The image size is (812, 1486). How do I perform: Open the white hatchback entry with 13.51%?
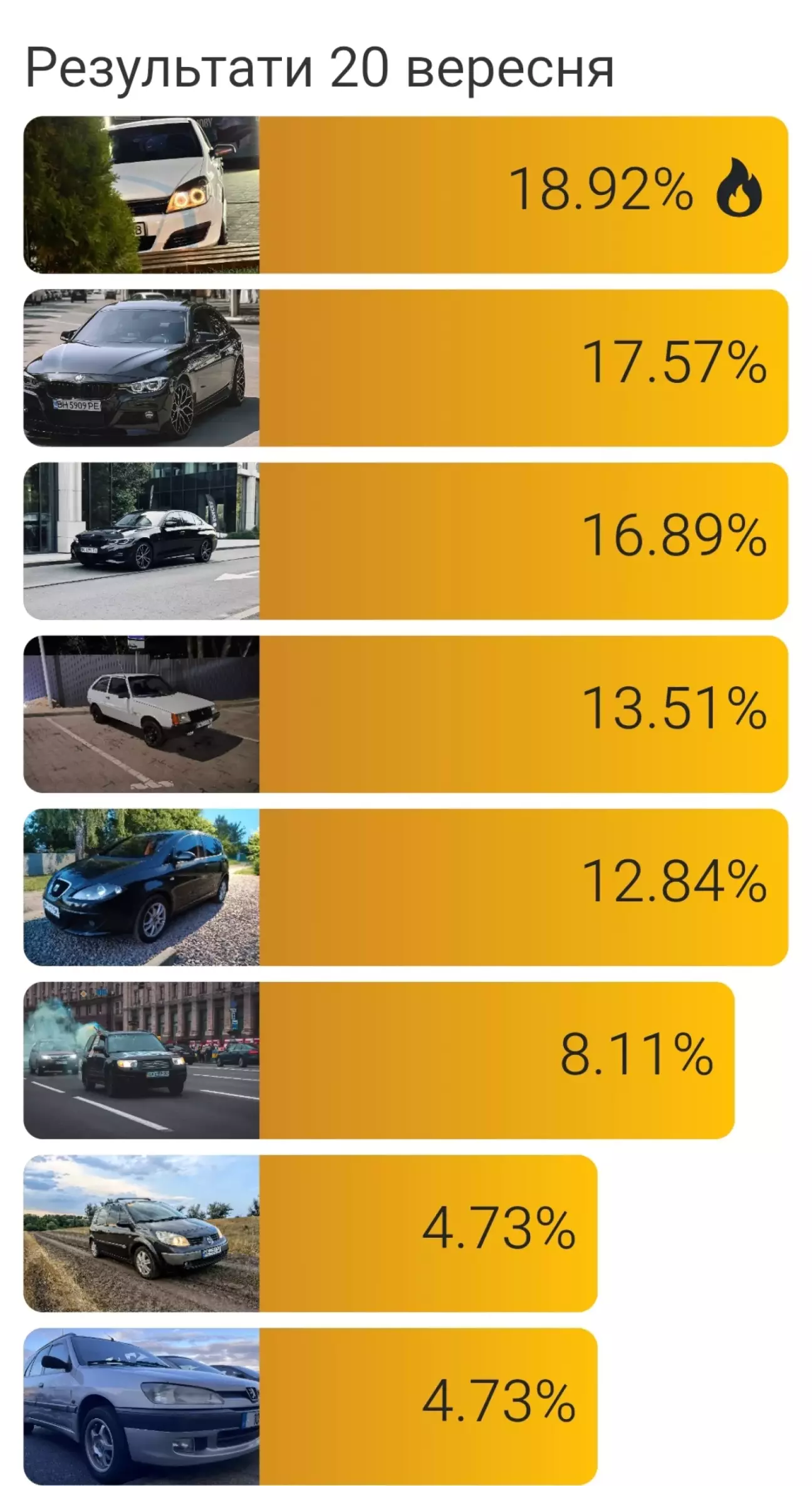click(x=405, y=714)
